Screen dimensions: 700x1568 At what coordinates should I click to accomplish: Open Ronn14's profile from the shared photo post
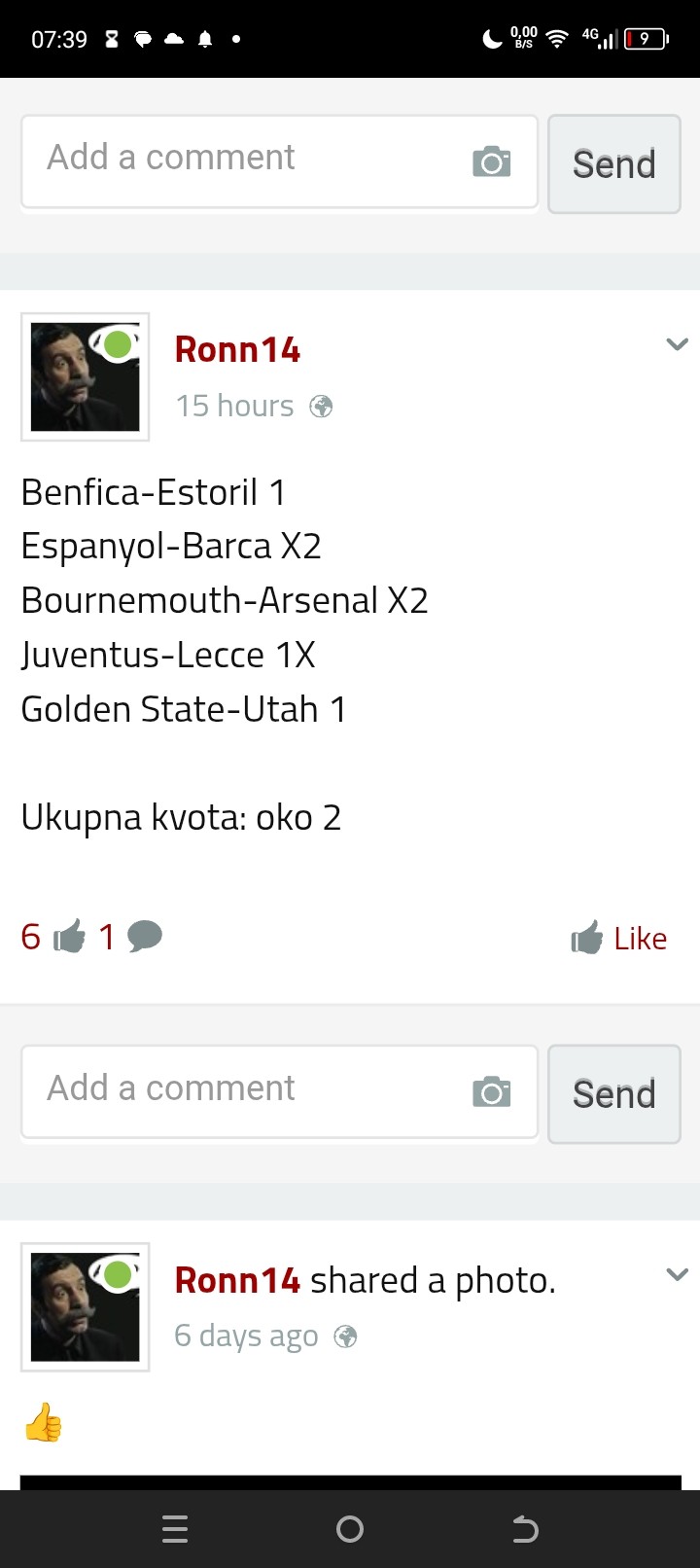237,1280
